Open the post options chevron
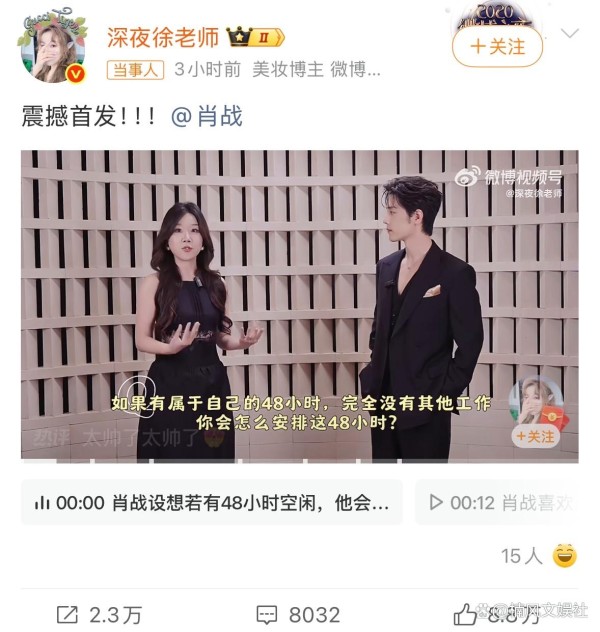The width and height of the screenshot is (600, 632). (x=570, y=34)
